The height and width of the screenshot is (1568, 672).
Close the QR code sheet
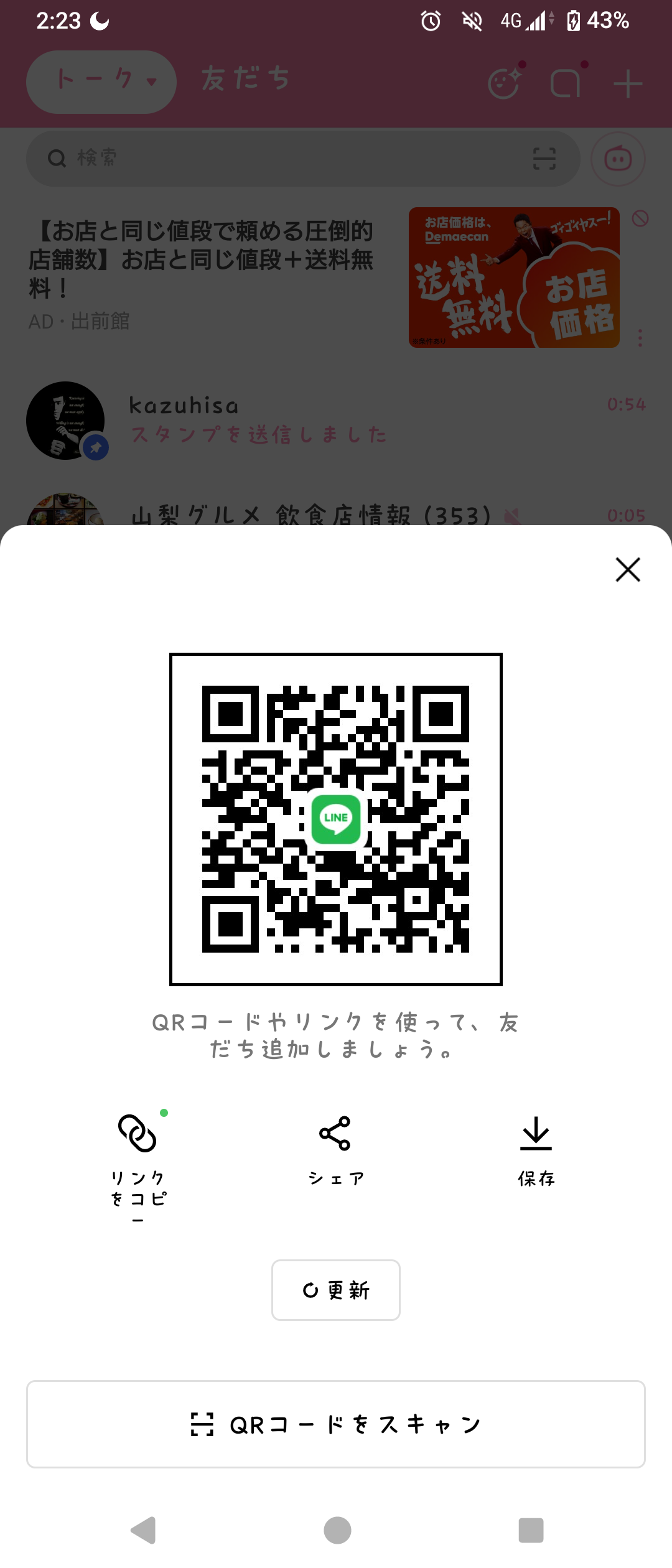click(x=628, y=569)
